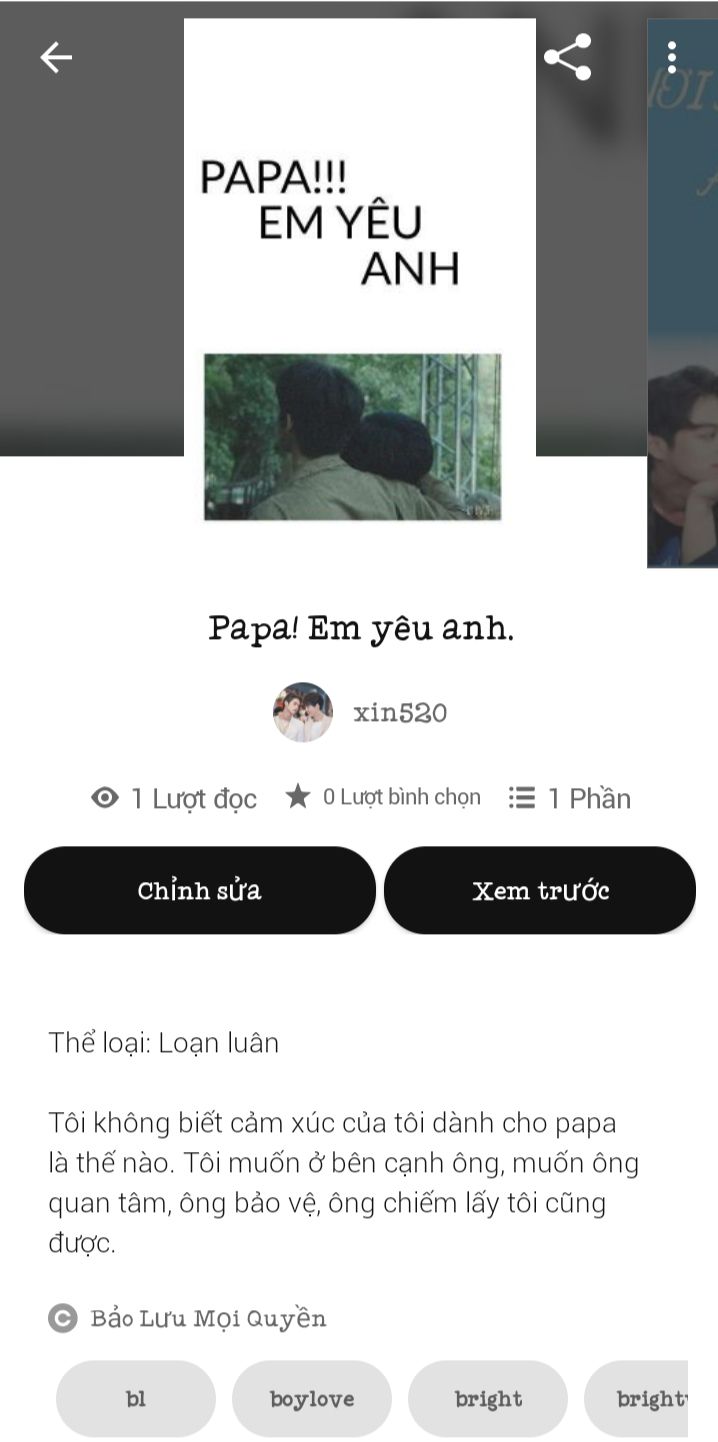Screen dimensions: 718x1442
Task: Share this story
Action: point(567,58)
